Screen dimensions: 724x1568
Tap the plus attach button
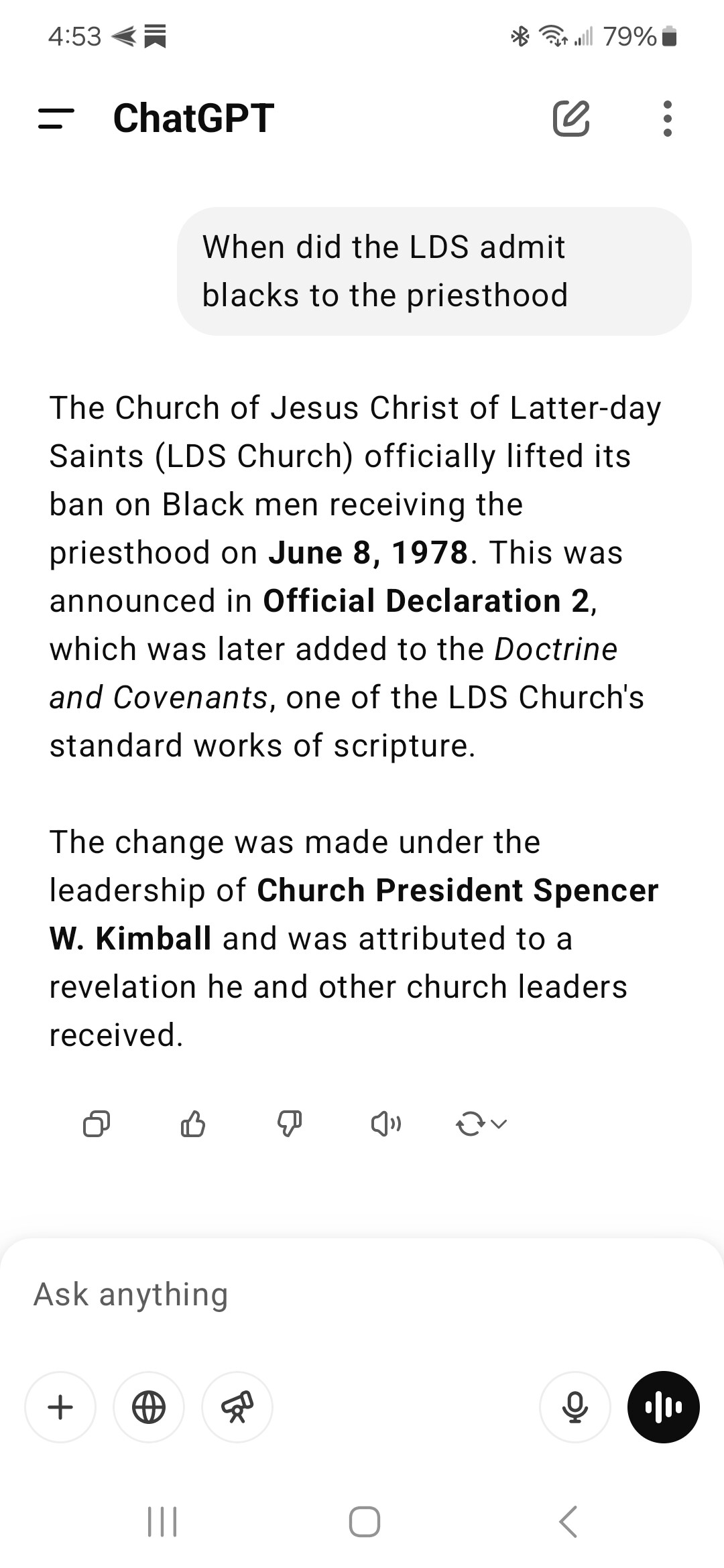[60, 1407]
